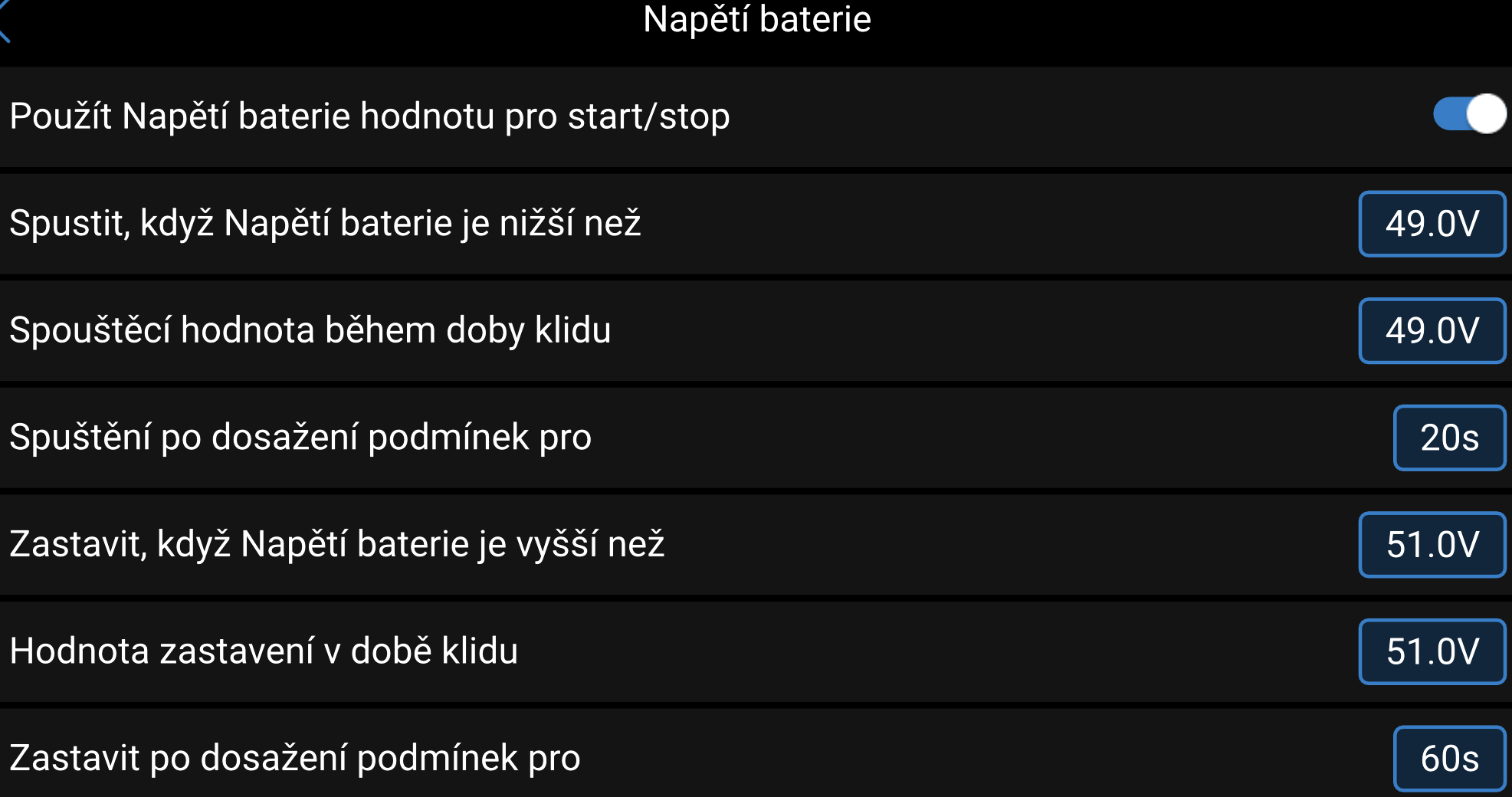Image resolution: width=1512 pixels, height=797 pixels.
Task: Edit Hodnota zastavení v době klidu value
Action: point(1432,651)
